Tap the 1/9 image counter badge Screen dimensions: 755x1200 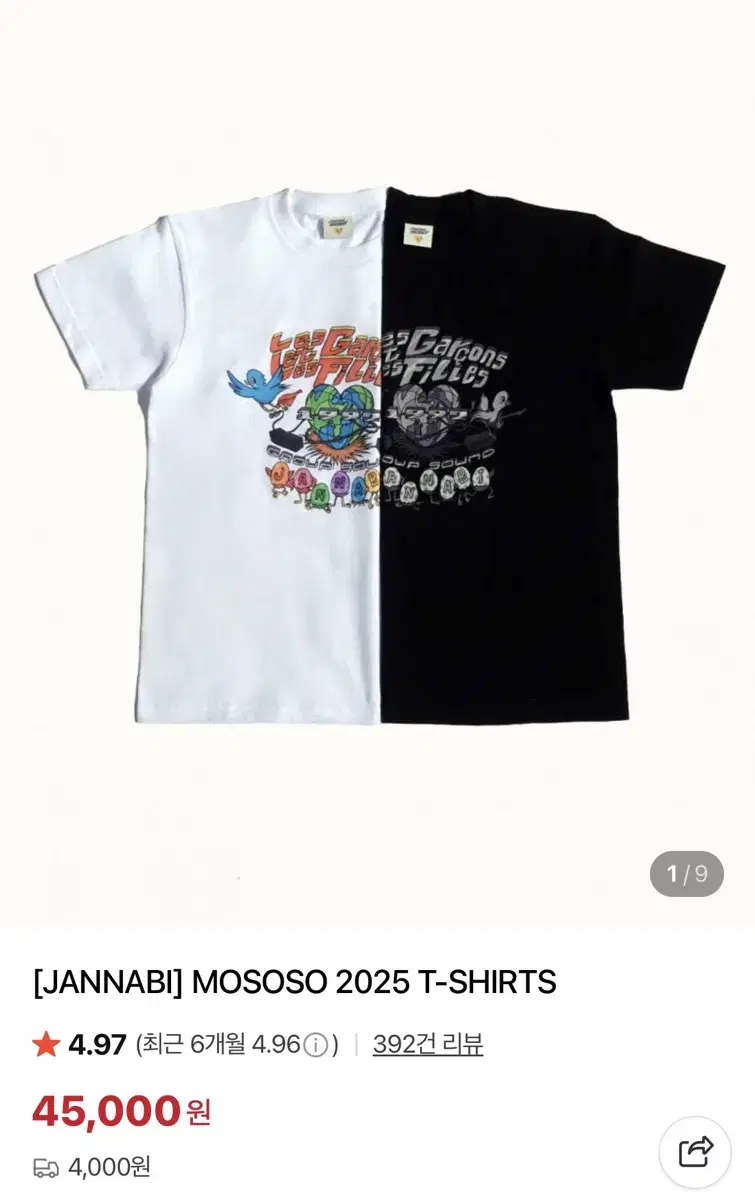pyautogui.click(x=685, y=872)
